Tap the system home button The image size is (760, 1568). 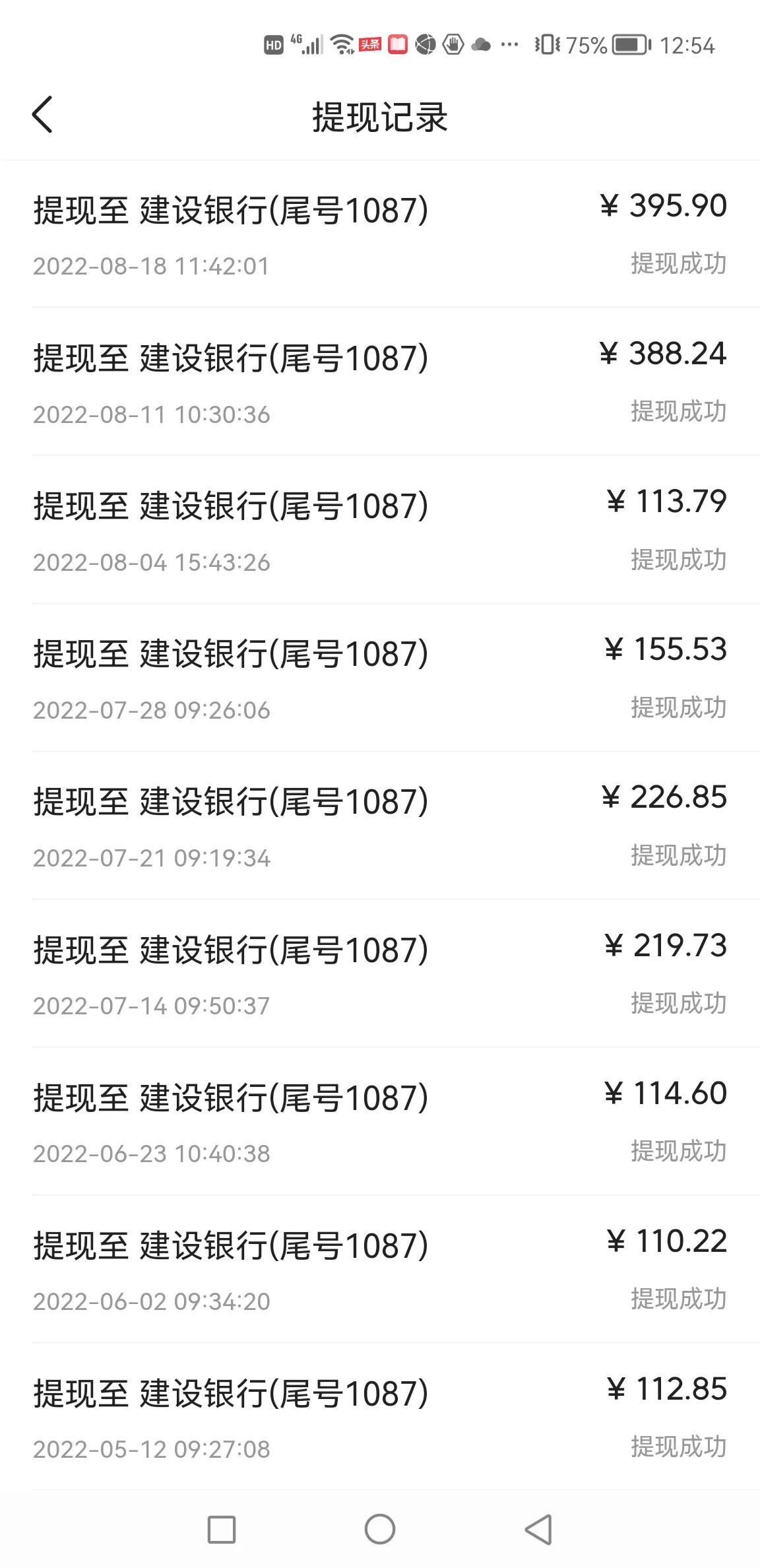pos(380,1529)
